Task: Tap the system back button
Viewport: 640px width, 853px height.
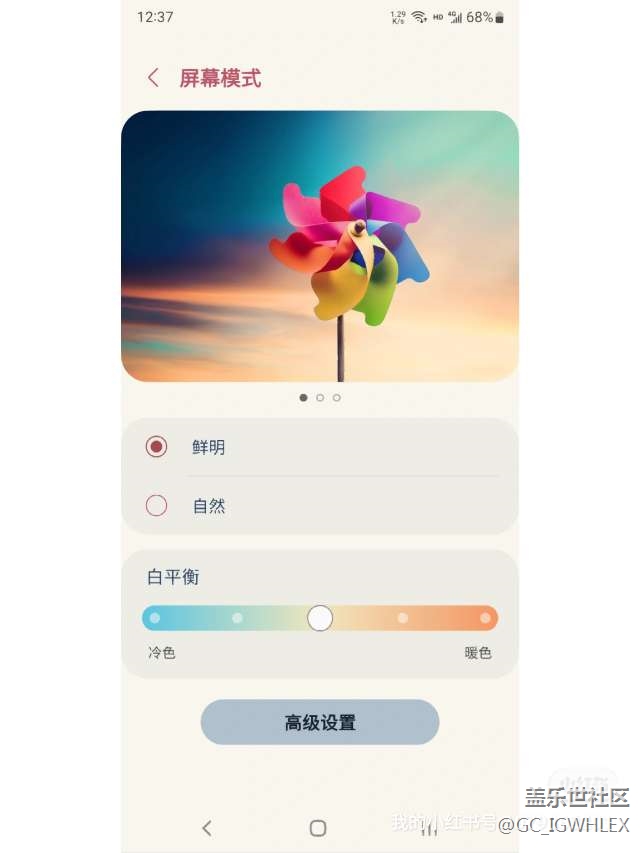Action: (x=207, y=828)
